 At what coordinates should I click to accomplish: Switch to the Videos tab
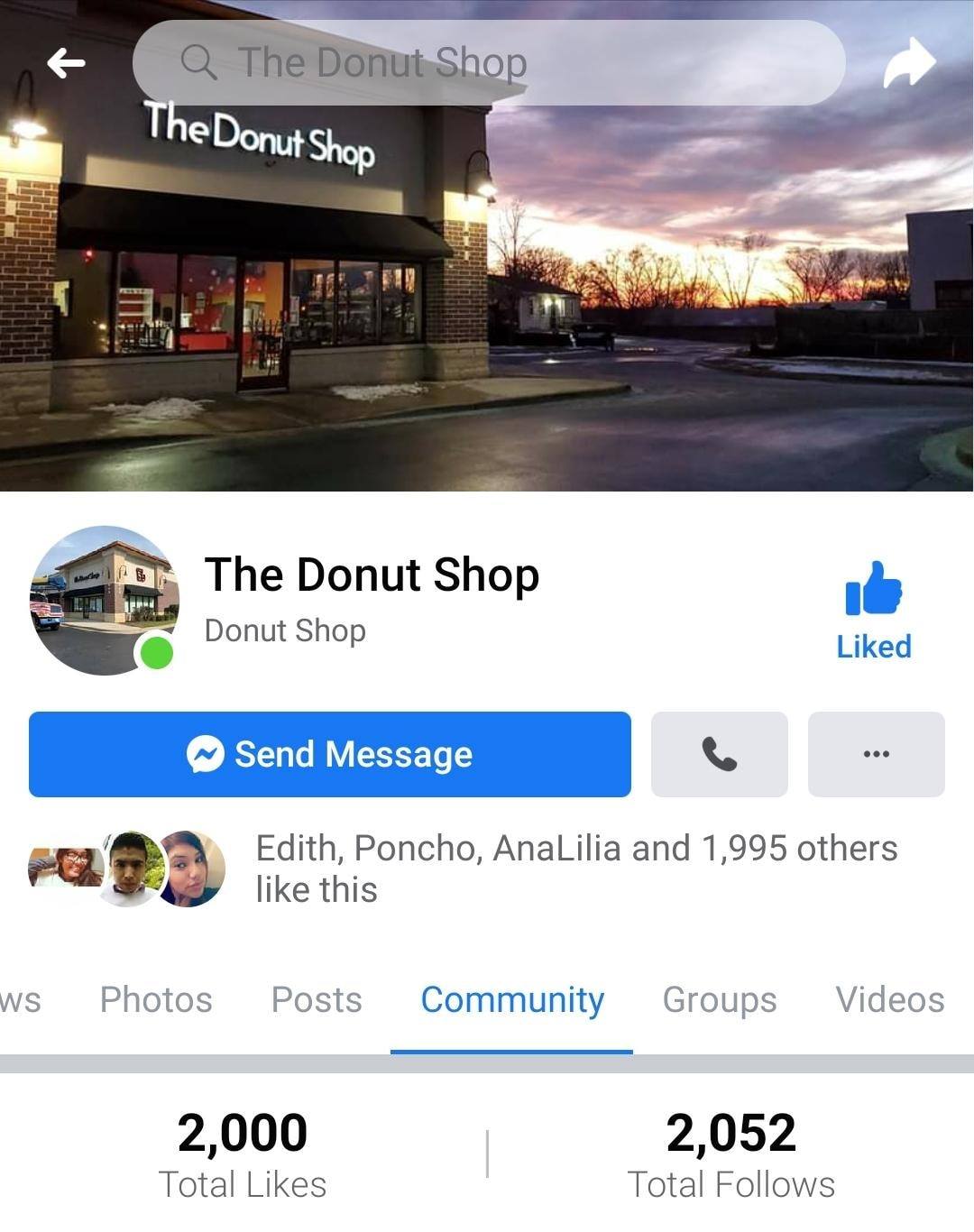889,999
